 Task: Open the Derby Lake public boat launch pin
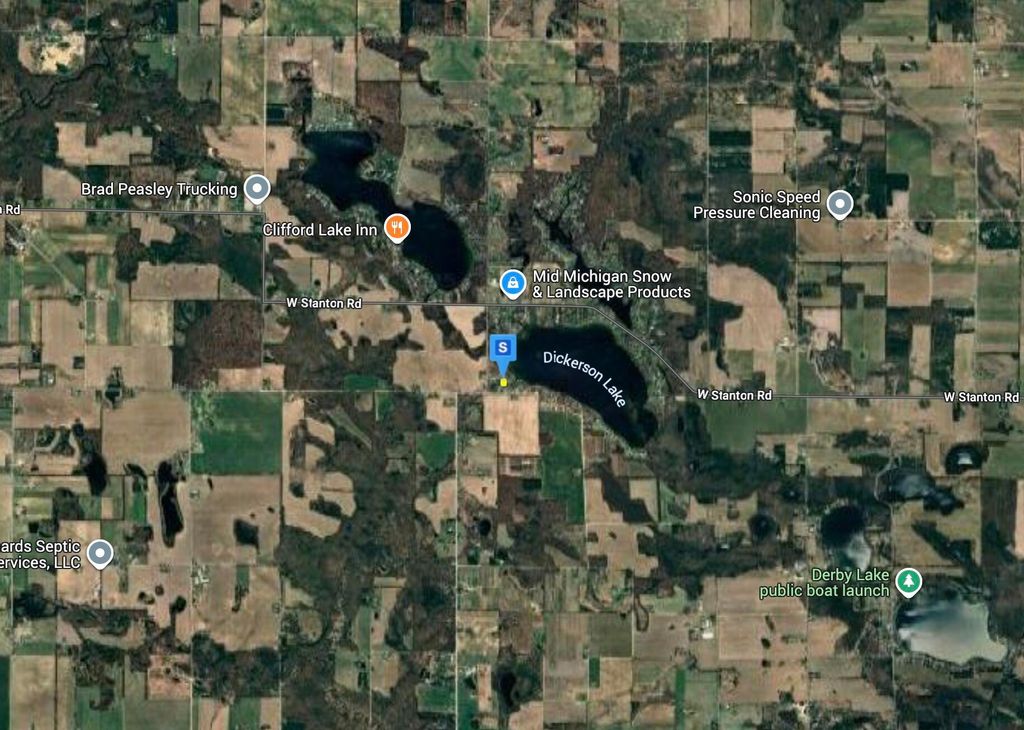click(908, 581)
